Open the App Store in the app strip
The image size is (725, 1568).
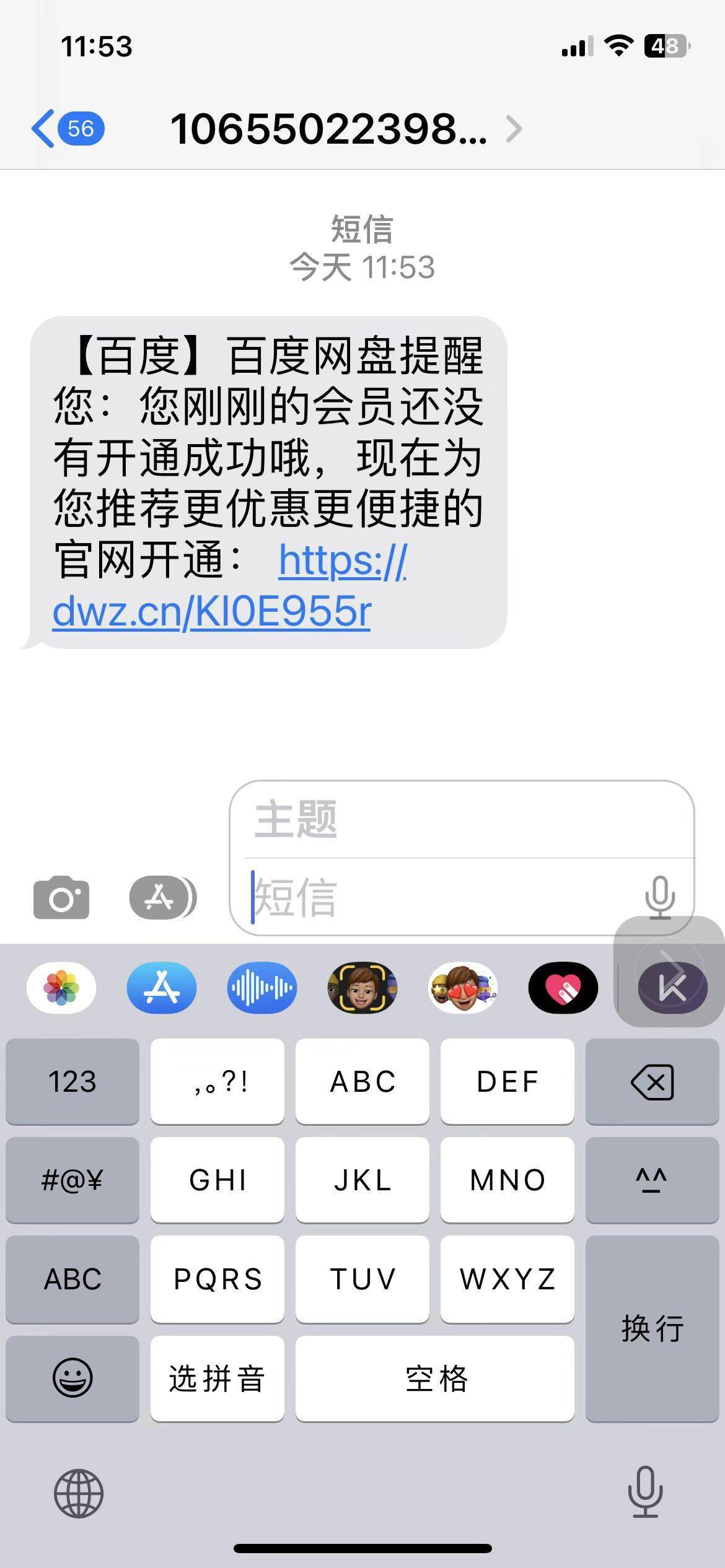click(x=162, y=987)
